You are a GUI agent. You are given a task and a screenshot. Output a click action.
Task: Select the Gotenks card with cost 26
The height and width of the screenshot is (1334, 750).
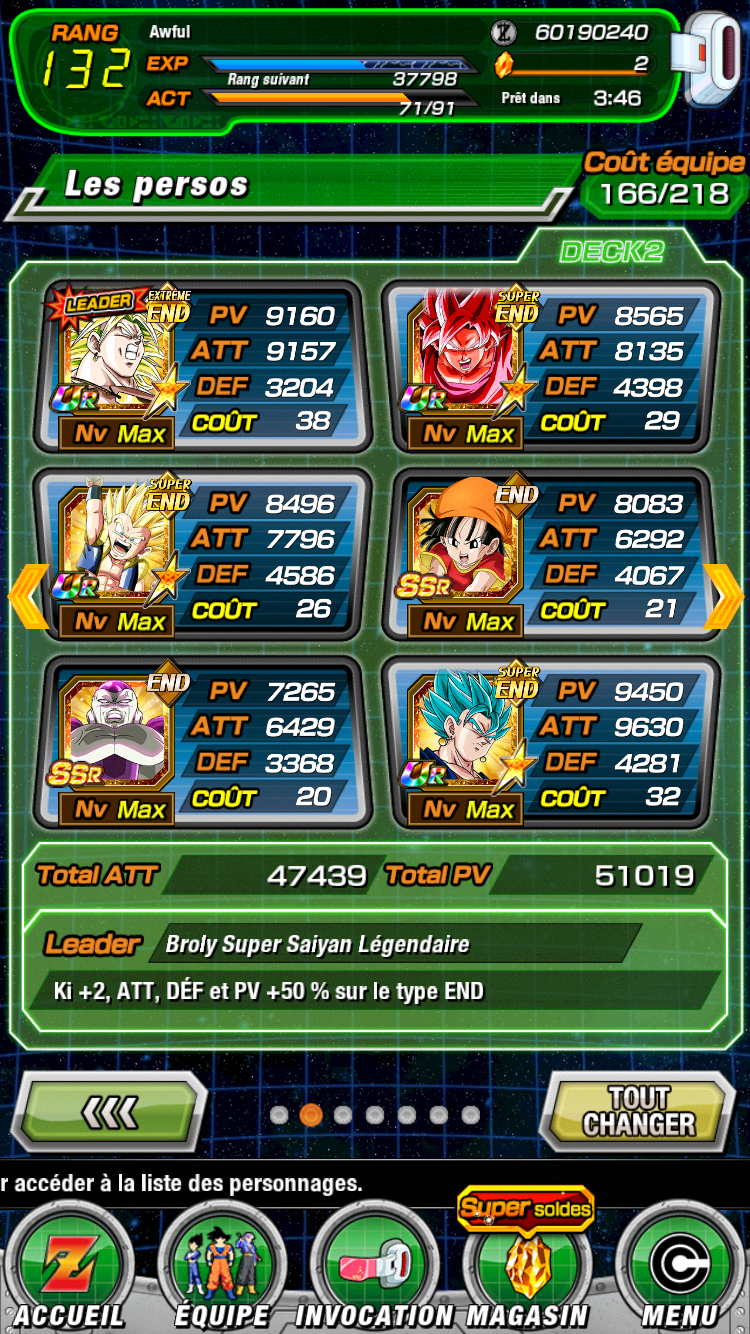[203, 555]
